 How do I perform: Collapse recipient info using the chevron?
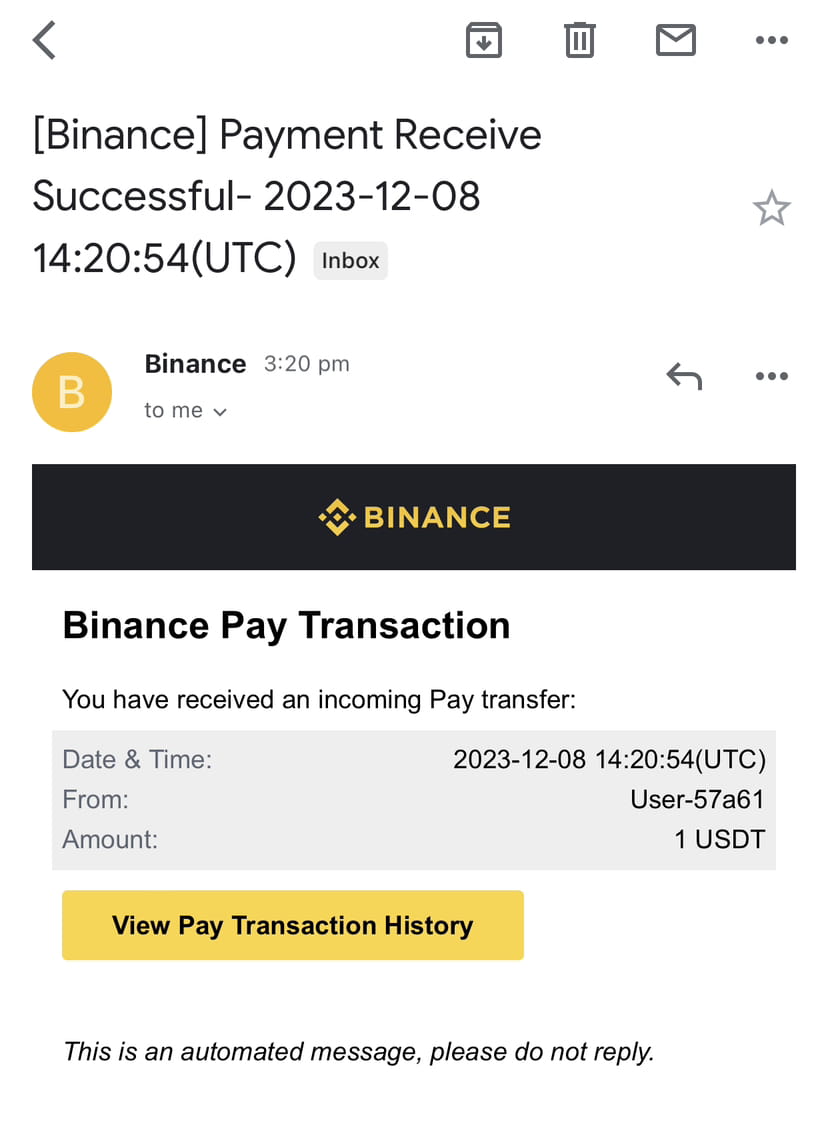(221, 410)
